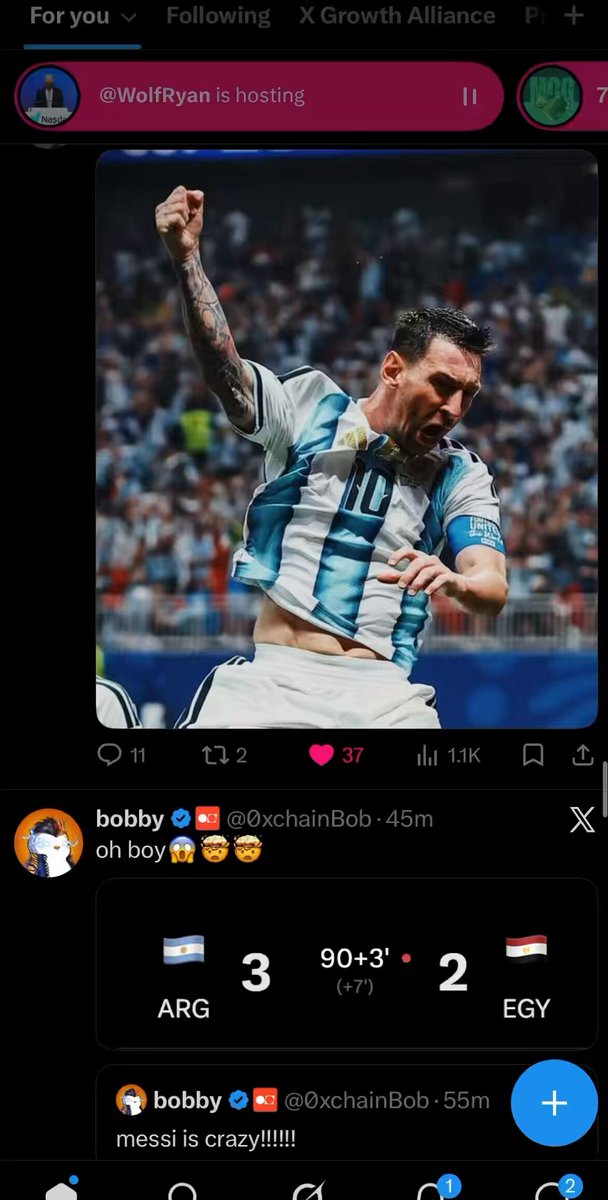Select the For you tab
The width and height of the screenshot is (608, 1200).
click(82, 16)
